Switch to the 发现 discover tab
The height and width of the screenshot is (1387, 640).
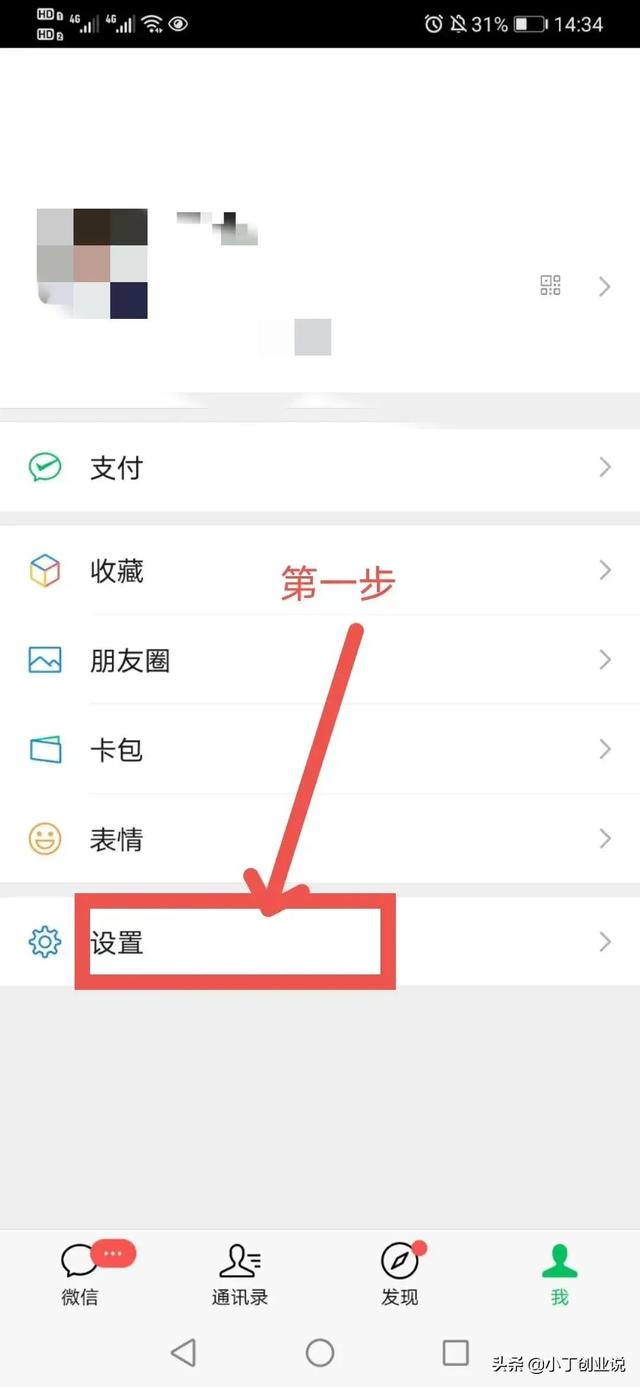click(400, 1274)
